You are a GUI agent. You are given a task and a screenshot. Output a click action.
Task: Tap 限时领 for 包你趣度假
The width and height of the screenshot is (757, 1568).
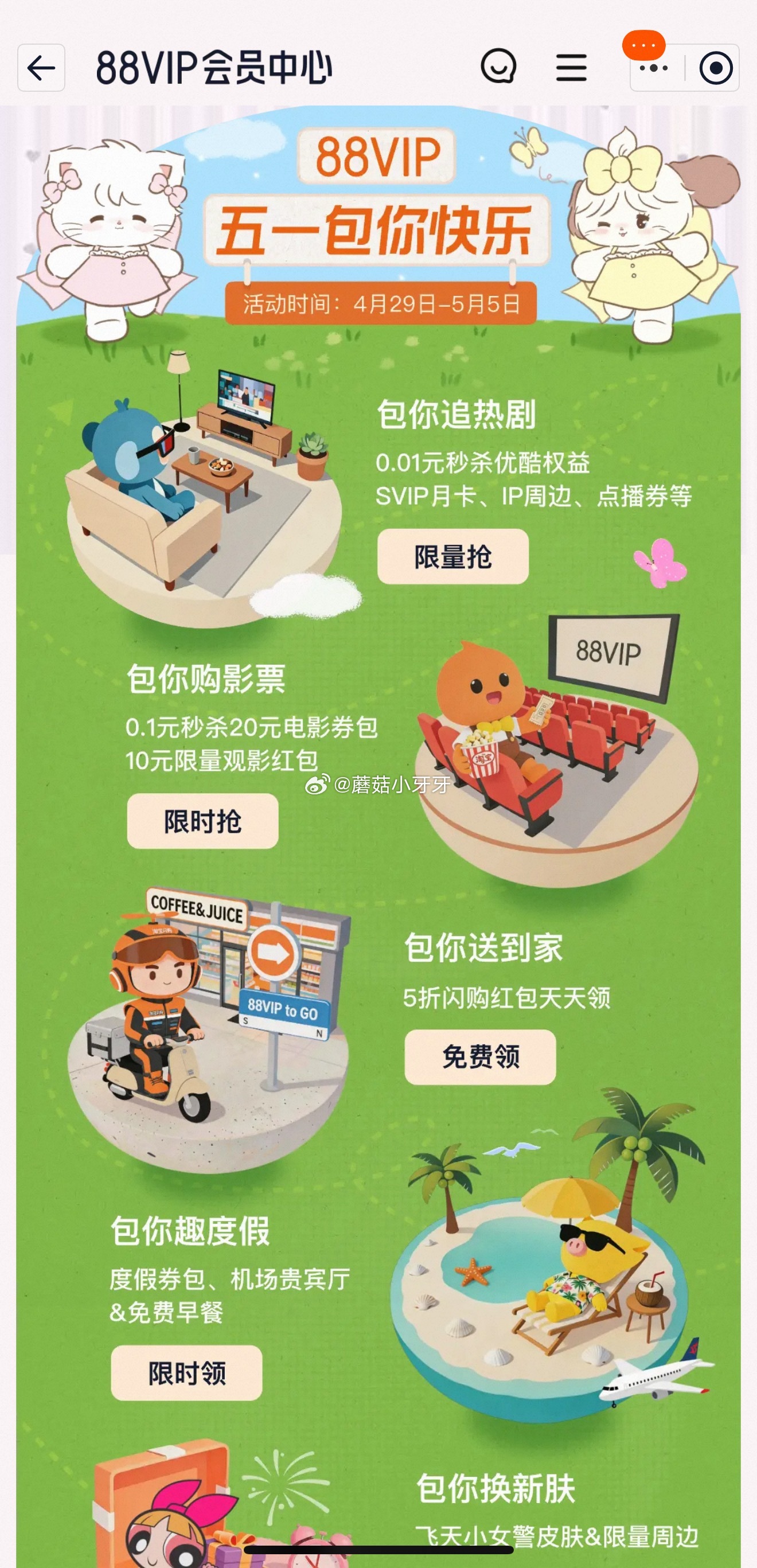coord(187,1372)
